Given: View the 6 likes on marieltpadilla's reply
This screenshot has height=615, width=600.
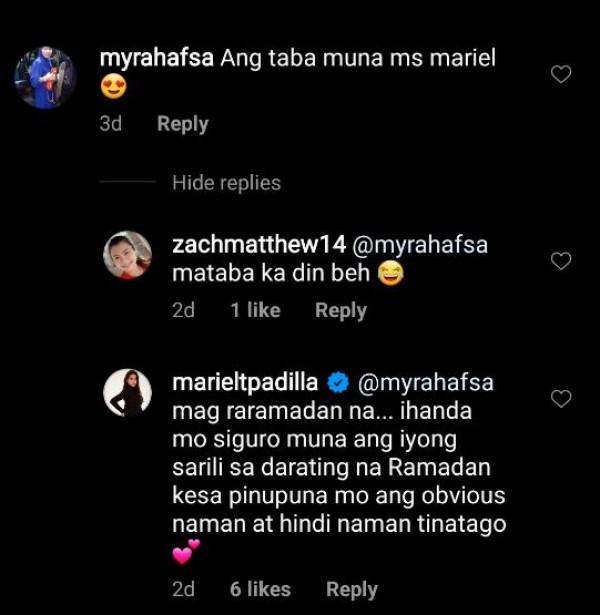Looking at the screenshot, I should click(259, 589).
